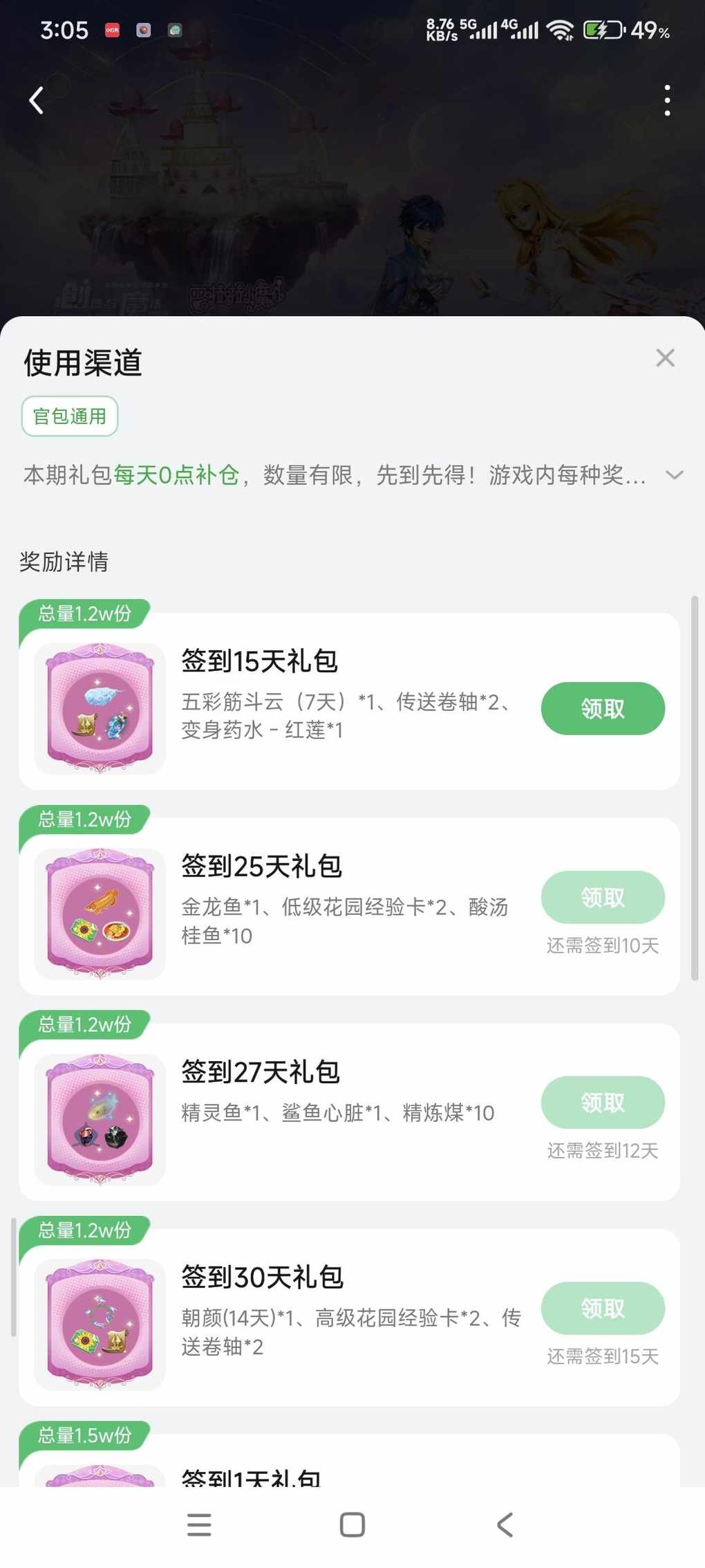Tap 领取 for 签到27天礼包
This screenshot has height=1568, width=705.
[602, 1102]
